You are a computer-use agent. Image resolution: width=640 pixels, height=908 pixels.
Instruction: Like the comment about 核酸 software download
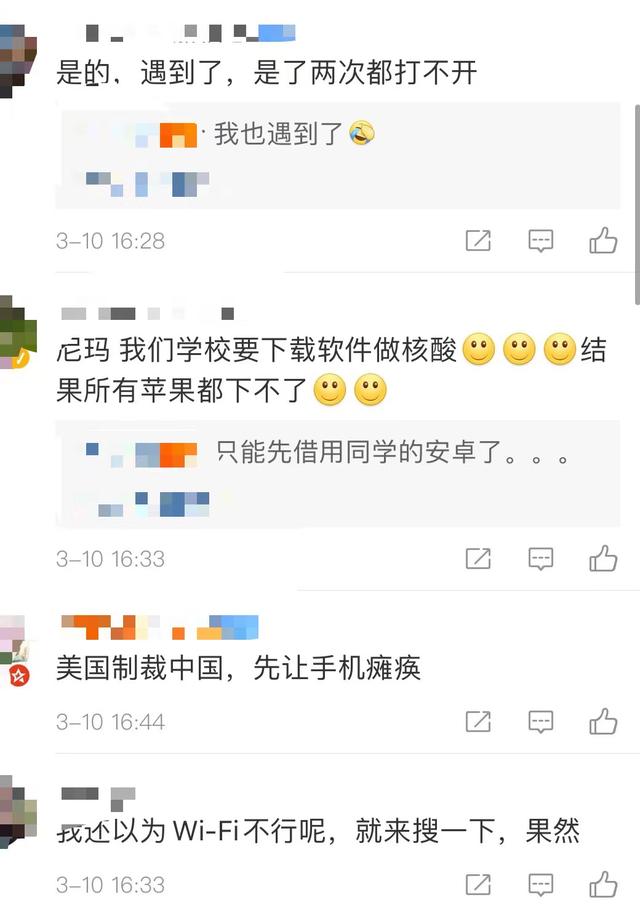pos(603,558)
